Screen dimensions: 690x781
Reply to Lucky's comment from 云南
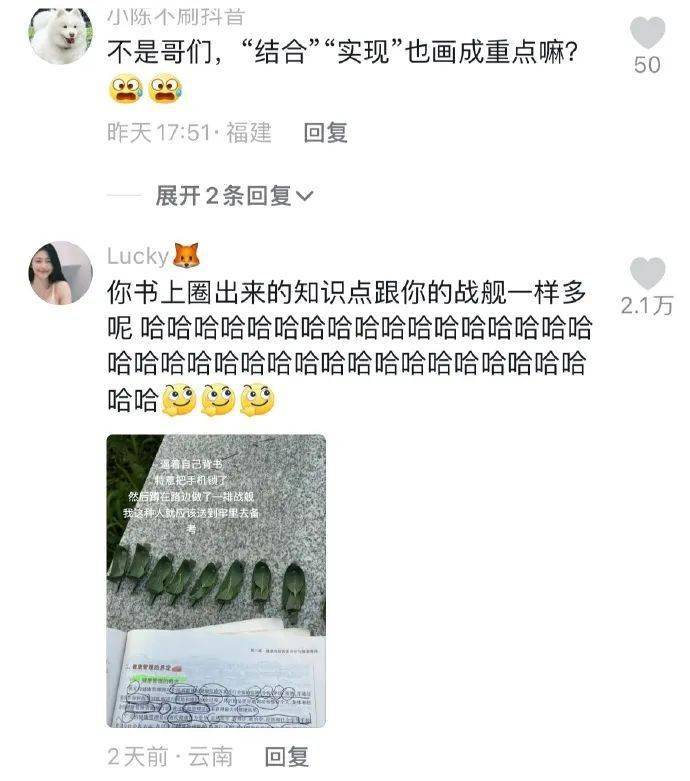click(286, 757)
